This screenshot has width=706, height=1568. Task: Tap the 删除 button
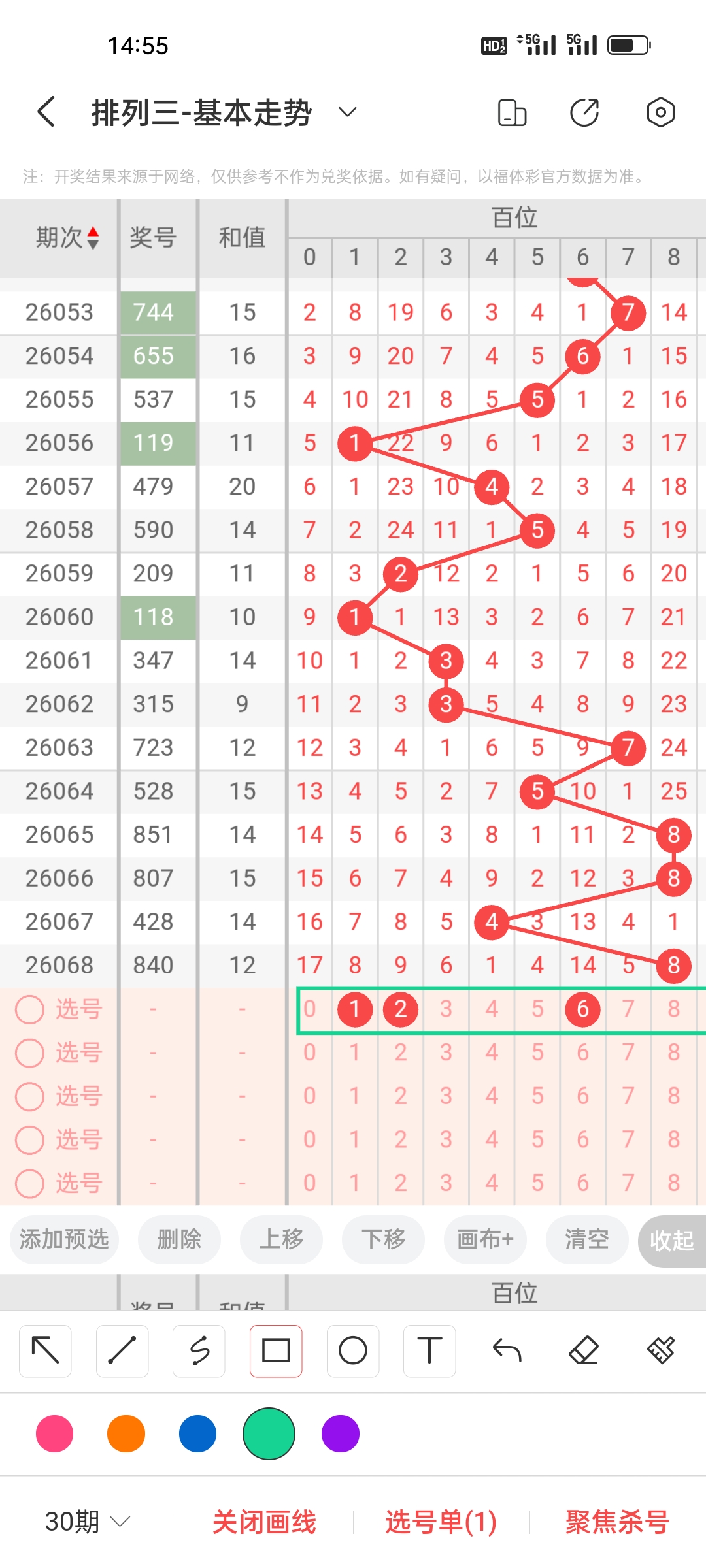(179, 1239)
